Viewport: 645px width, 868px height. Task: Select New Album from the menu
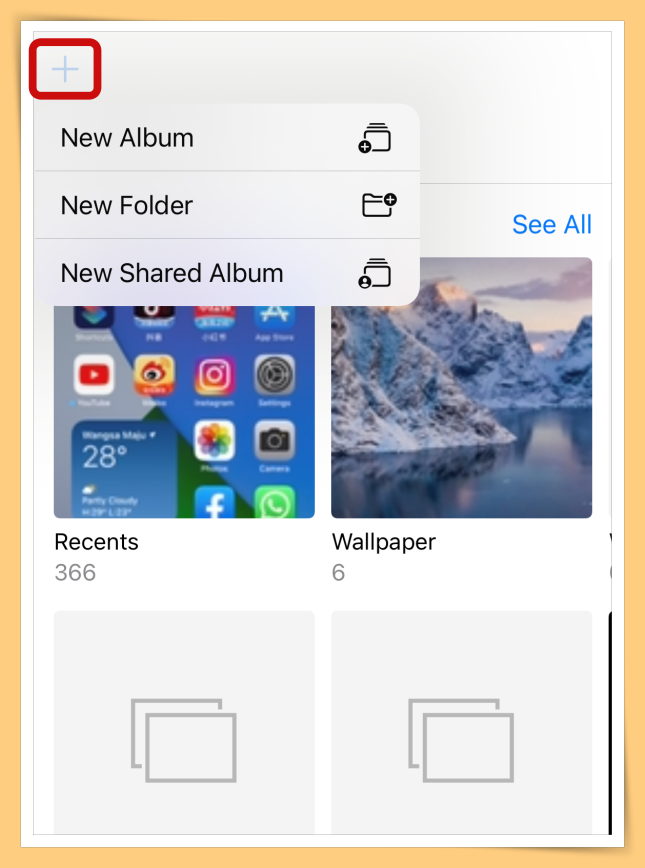[x=226, y=138]
